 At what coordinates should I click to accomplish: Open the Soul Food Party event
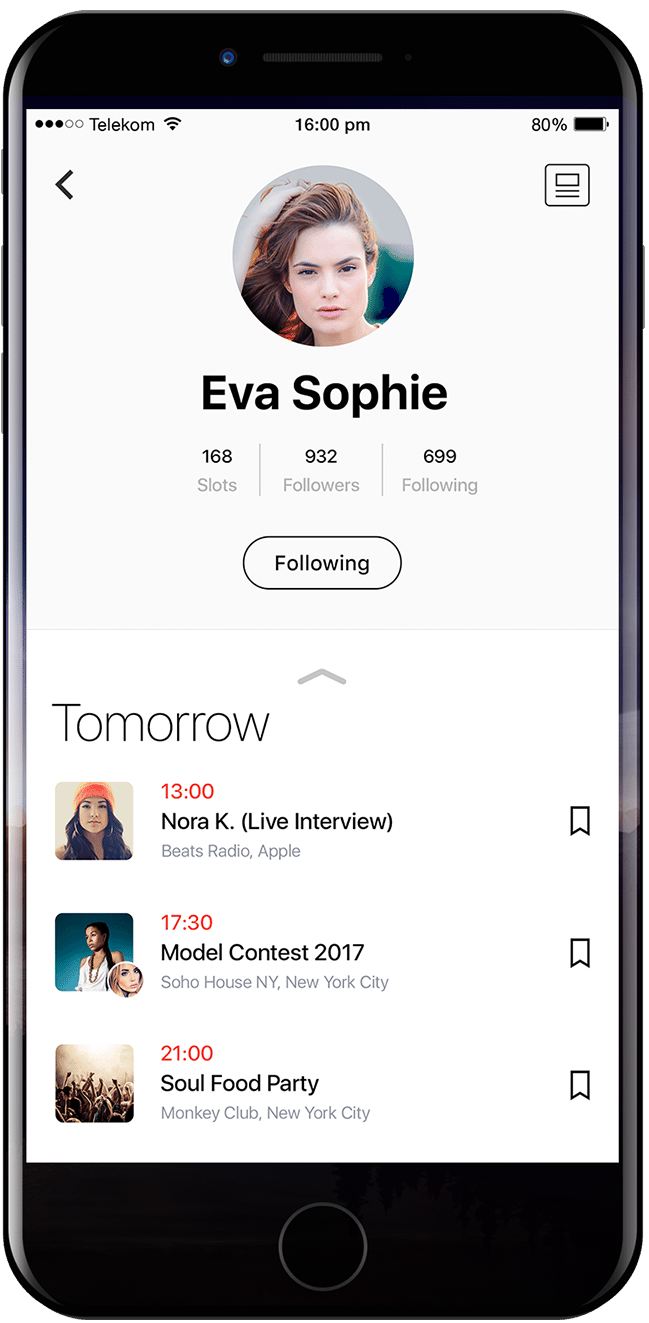[240, 1084]
